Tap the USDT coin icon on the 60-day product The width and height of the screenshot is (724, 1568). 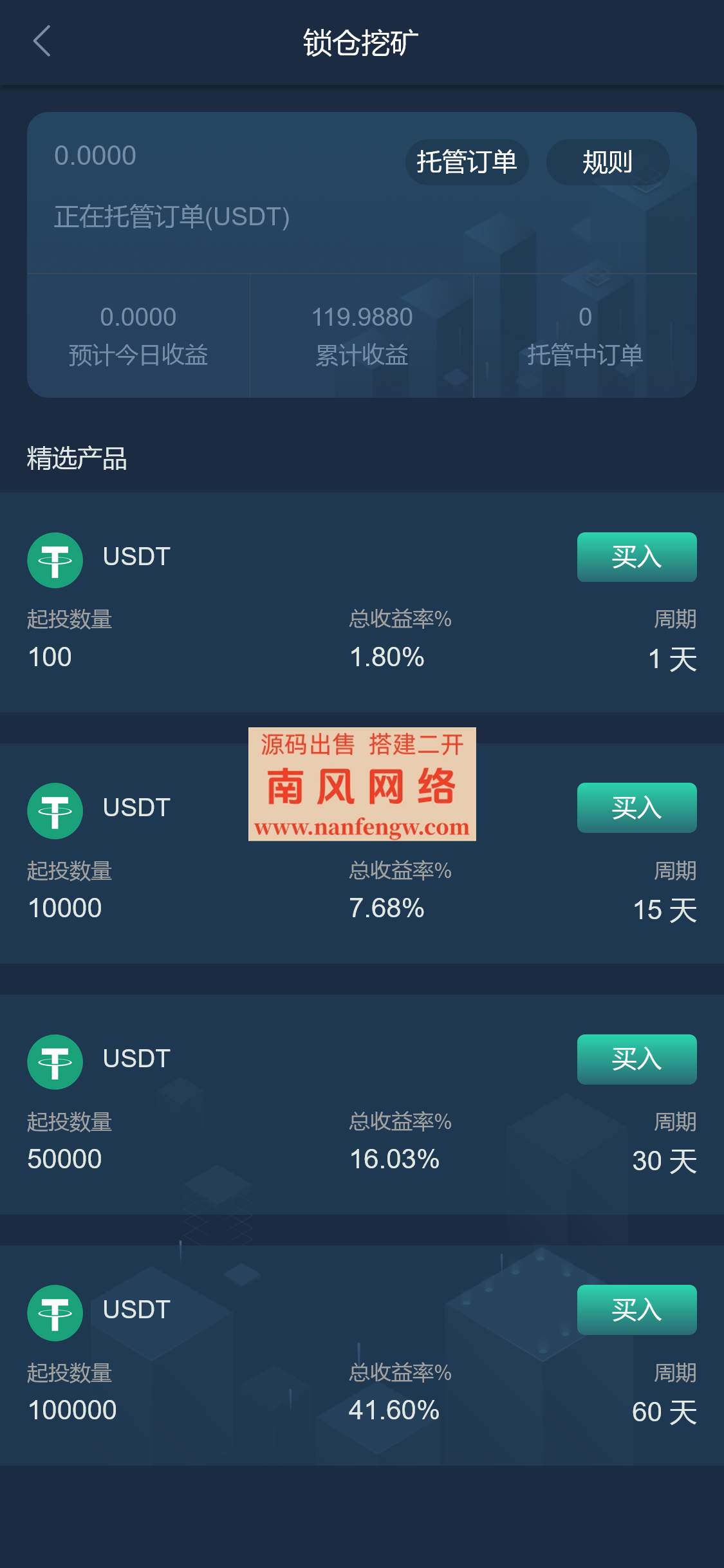(x=55, y=1311)
